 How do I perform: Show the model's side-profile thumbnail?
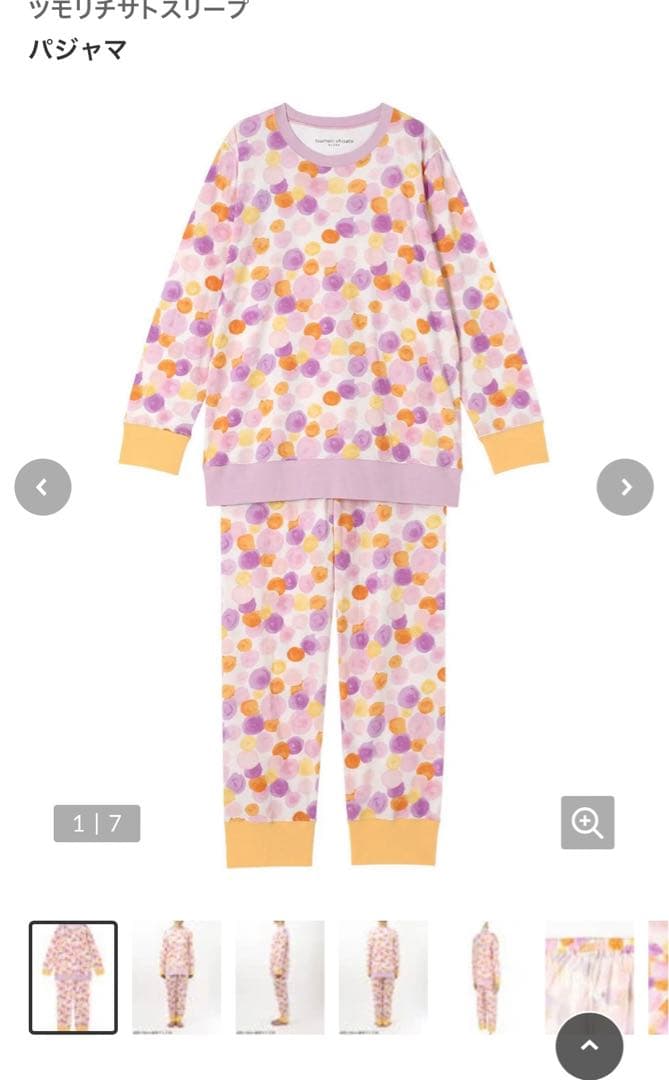pyautogui.click(x=280, y=977)
